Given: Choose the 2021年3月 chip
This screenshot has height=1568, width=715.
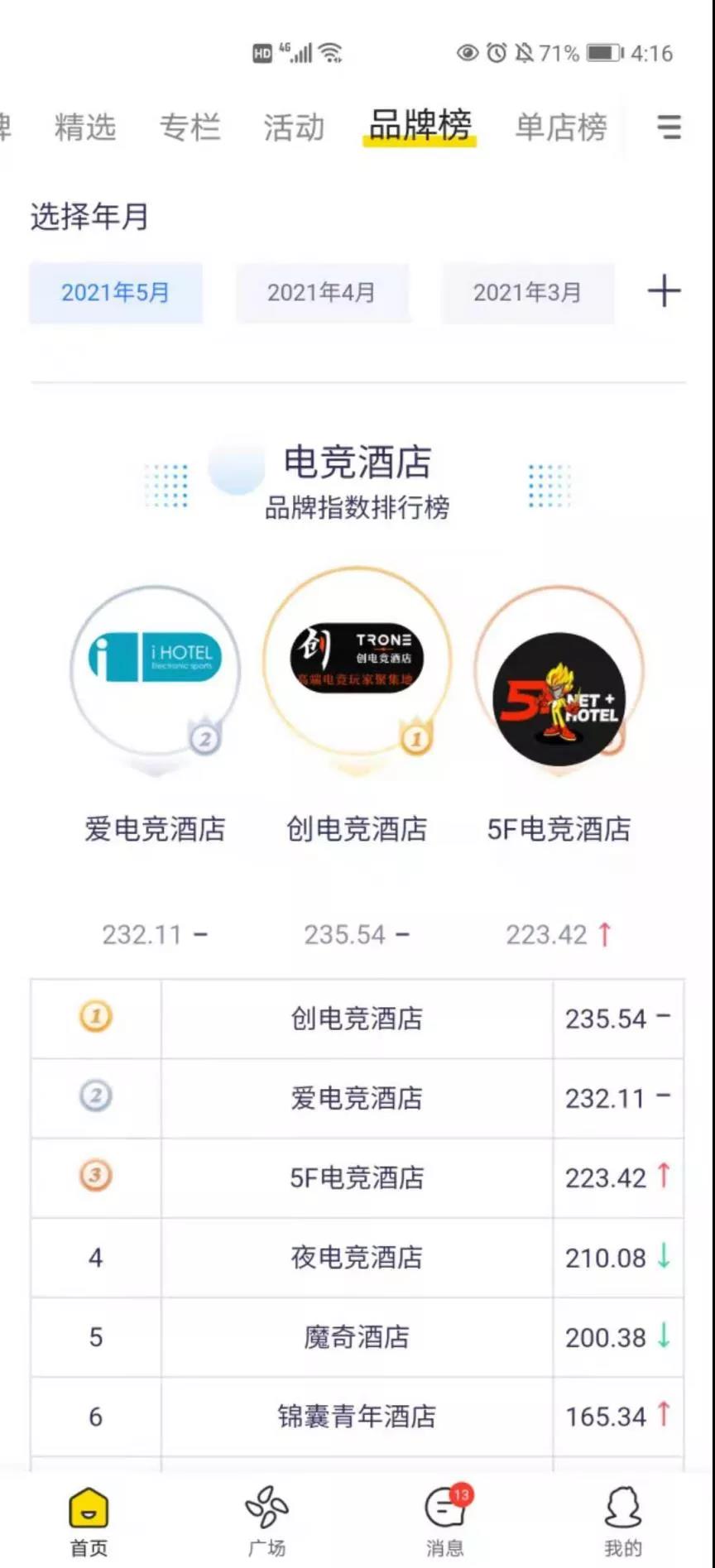Looking at the screenshot, I should coord(527,292).
